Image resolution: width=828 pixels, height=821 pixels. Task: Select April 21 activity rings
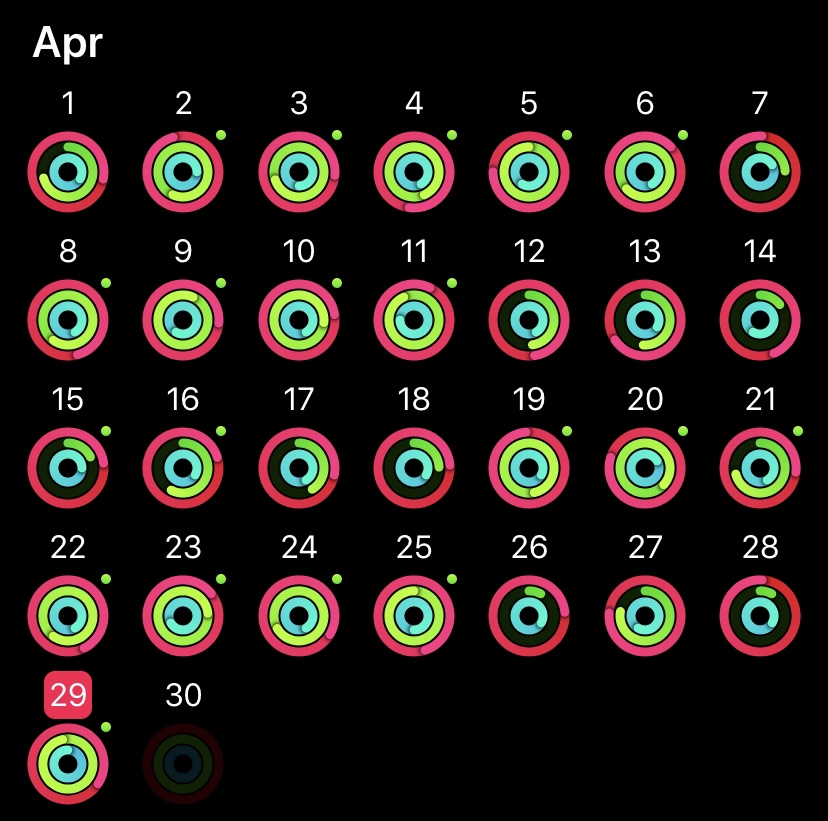pos(760,468)
